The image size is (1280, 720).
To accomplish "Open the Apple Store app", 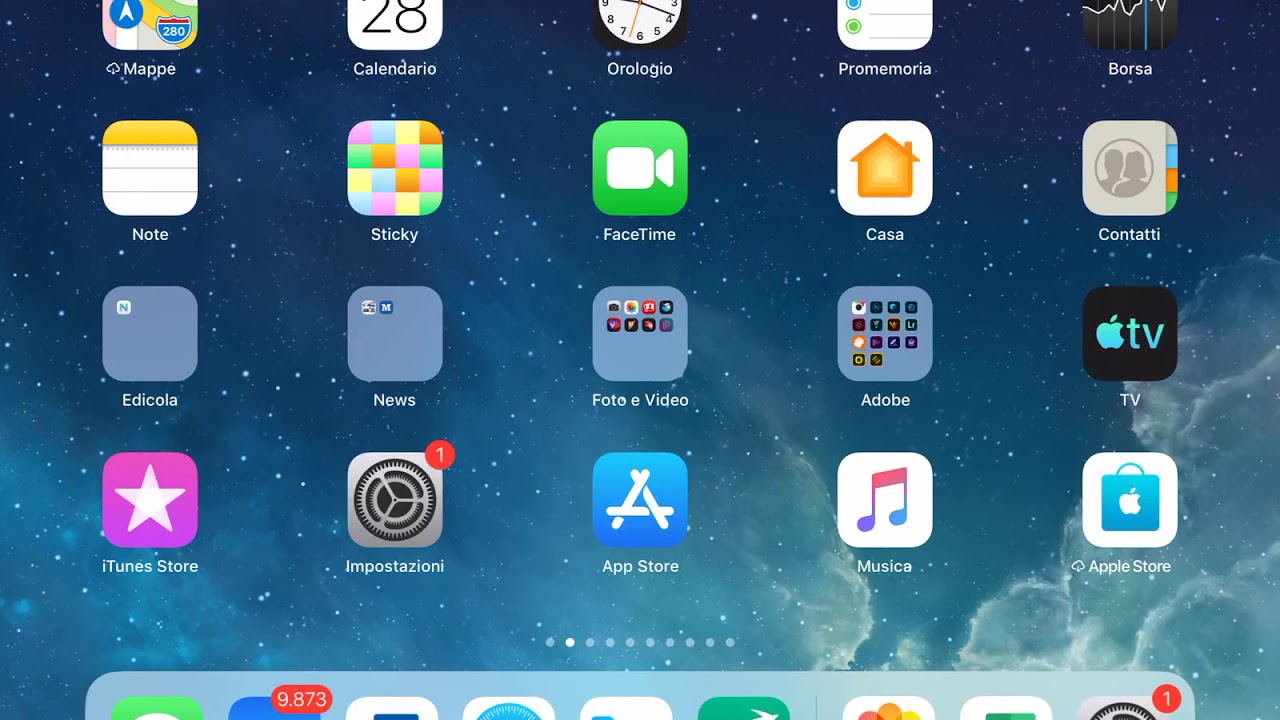I will [1130, 500].
